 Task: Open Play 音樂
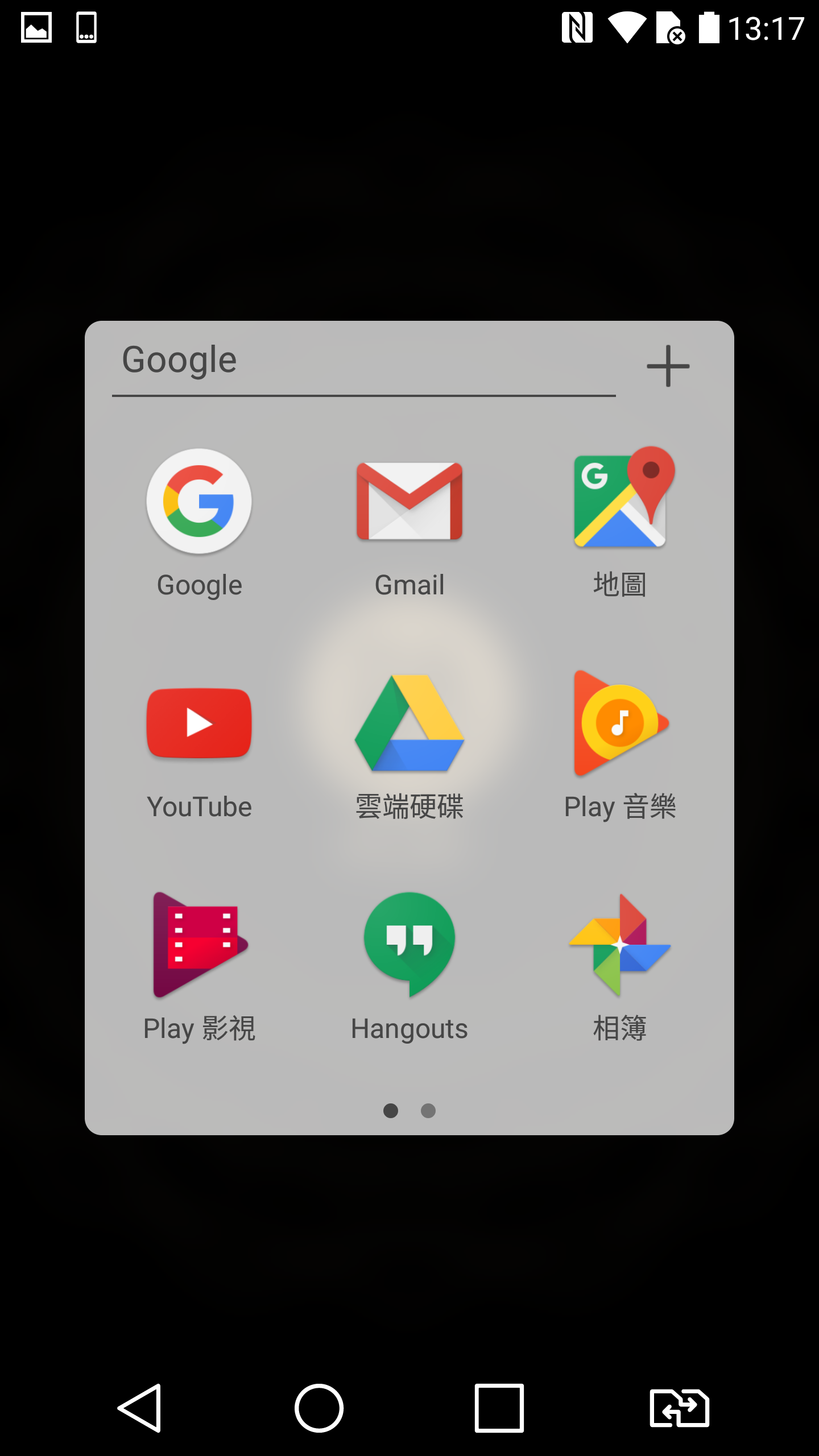click(x=620, y=745)
